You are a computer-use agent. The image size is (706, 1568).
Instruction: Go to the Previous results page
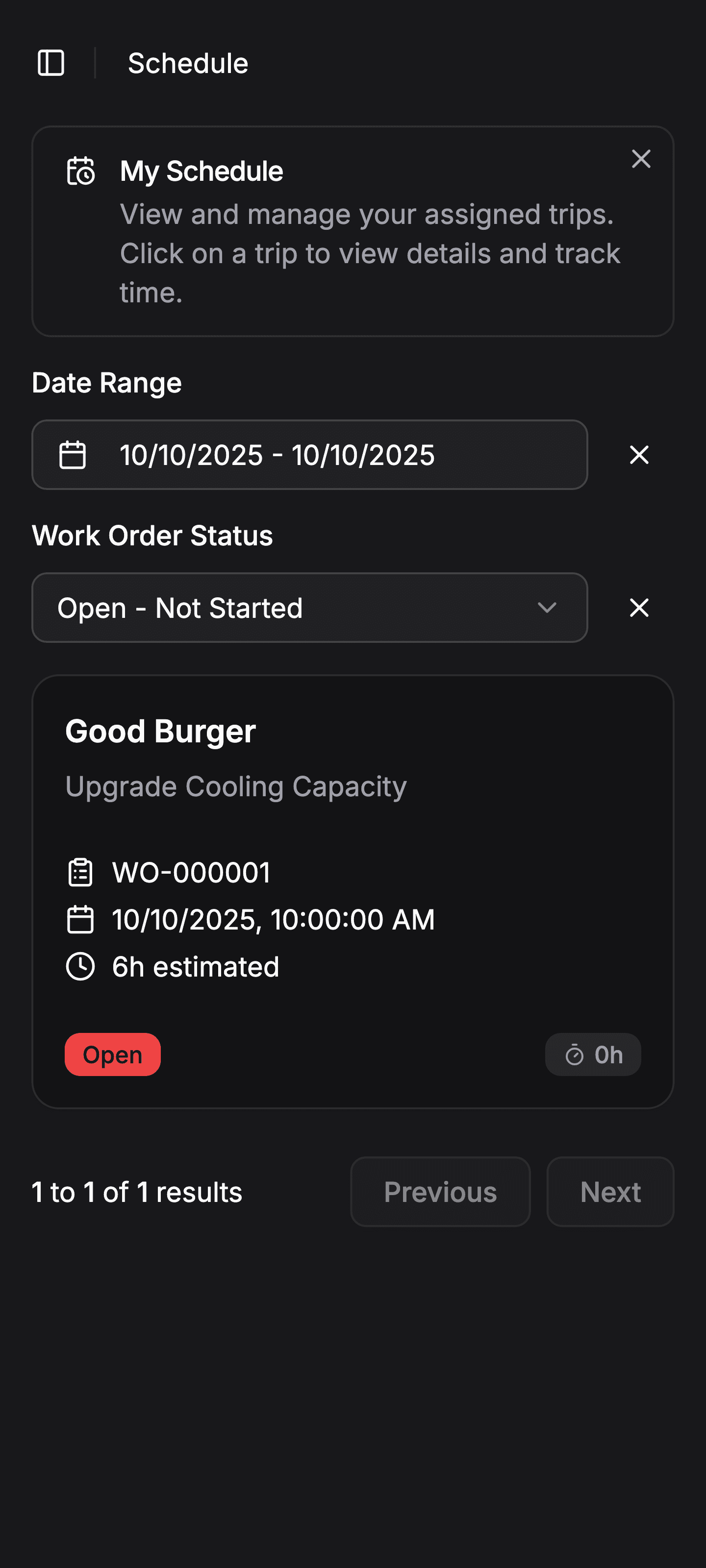(x=440, y=1192)
